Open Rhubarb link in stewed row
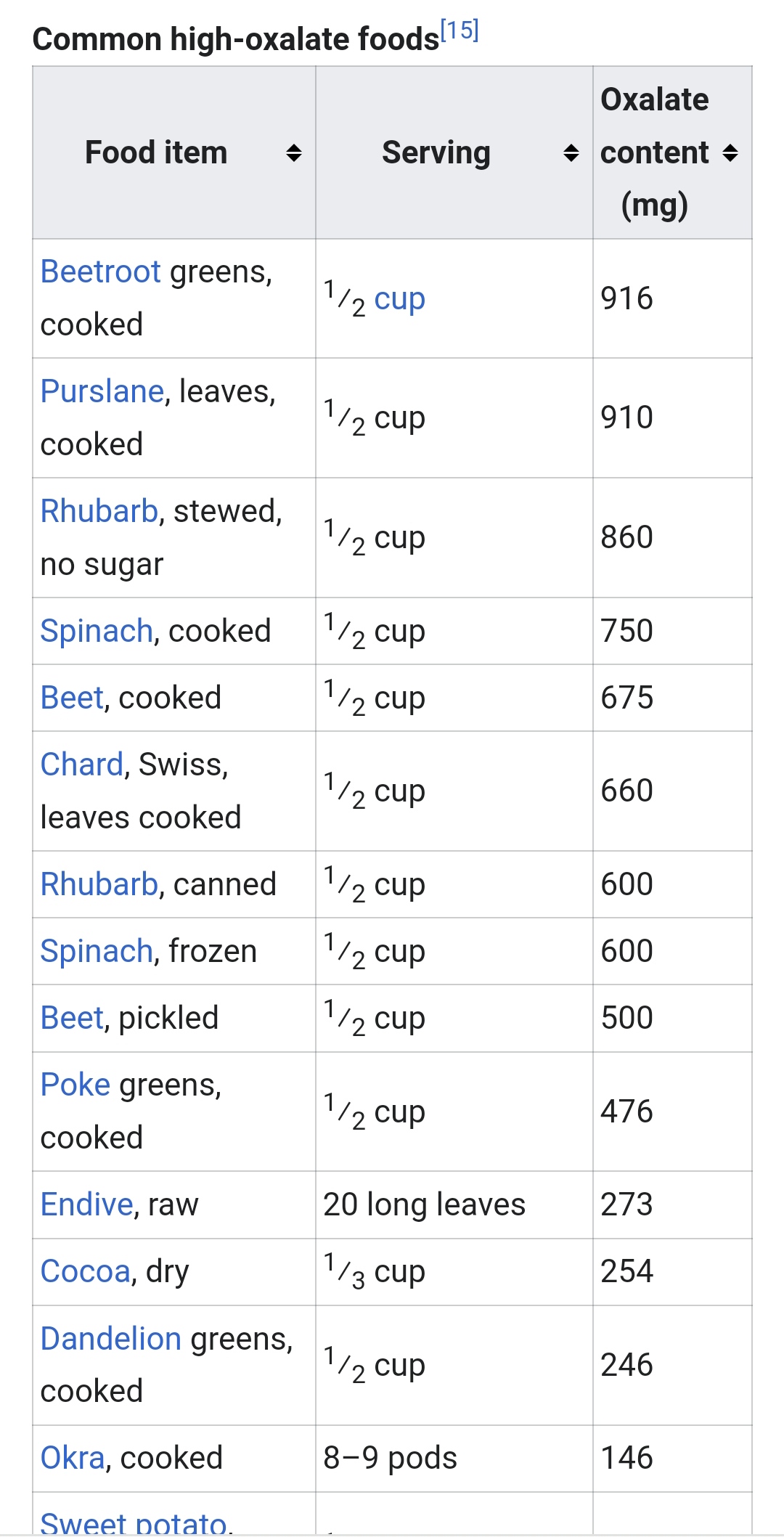784x1537 pixels. pos(99,511)
